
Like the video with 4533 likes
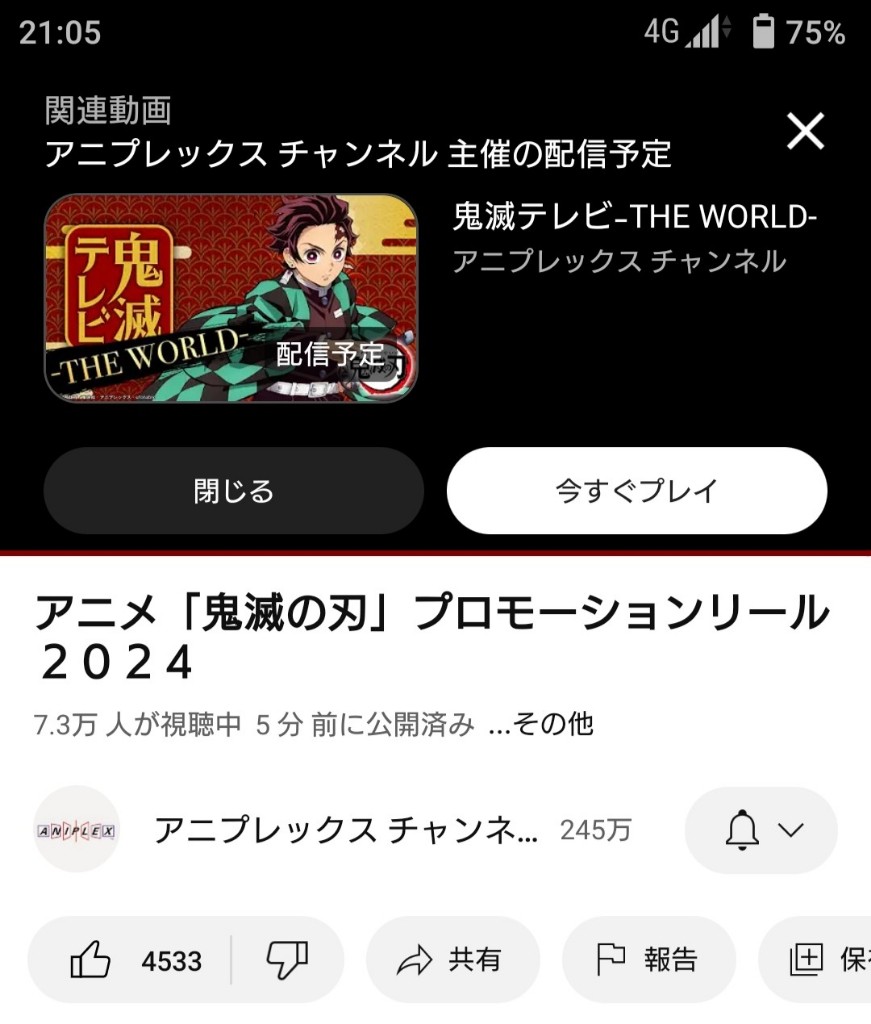click(132, 961)
